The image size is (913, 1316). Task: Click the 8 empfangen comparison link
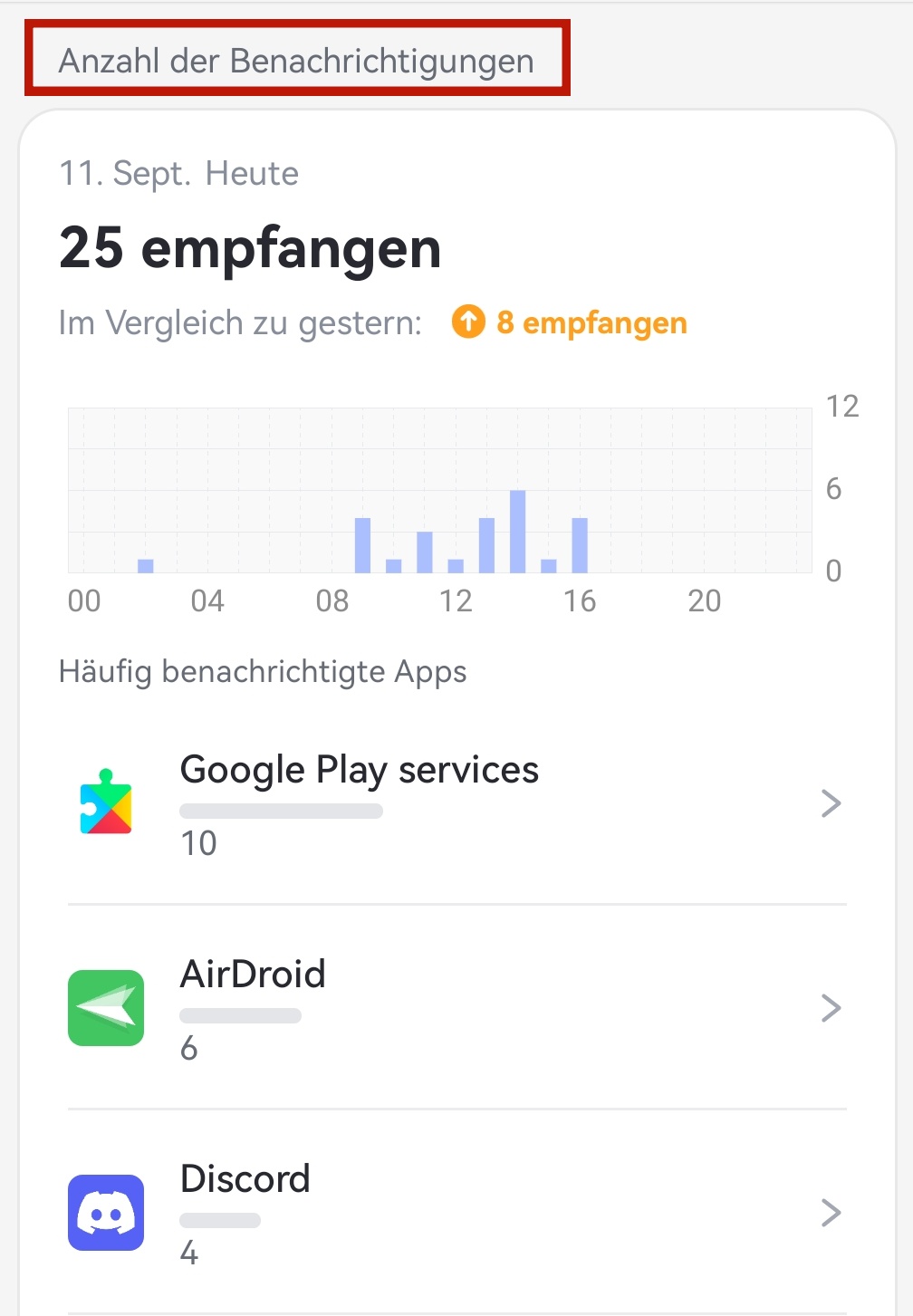point(592,322)
